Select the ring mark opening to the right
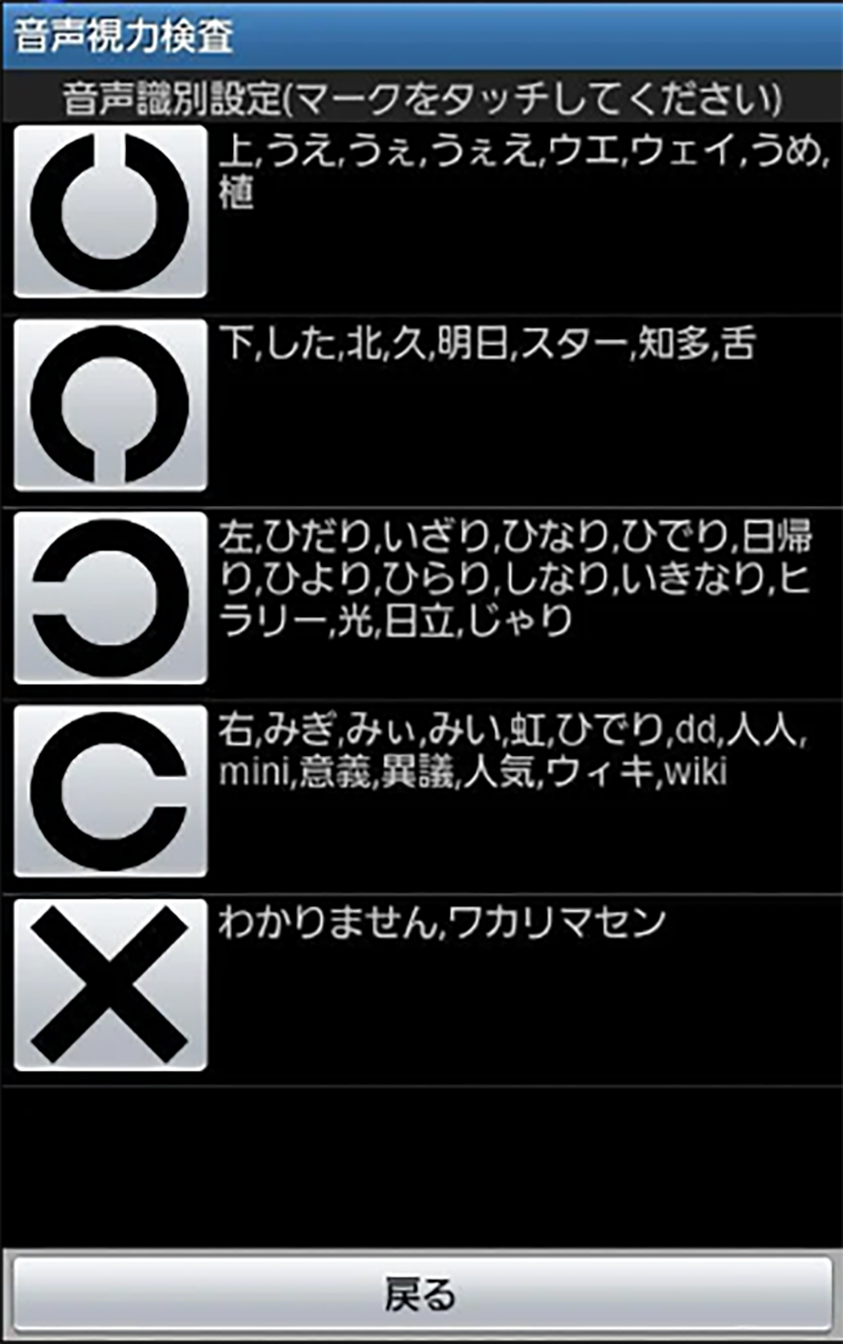 click(110, 791)
